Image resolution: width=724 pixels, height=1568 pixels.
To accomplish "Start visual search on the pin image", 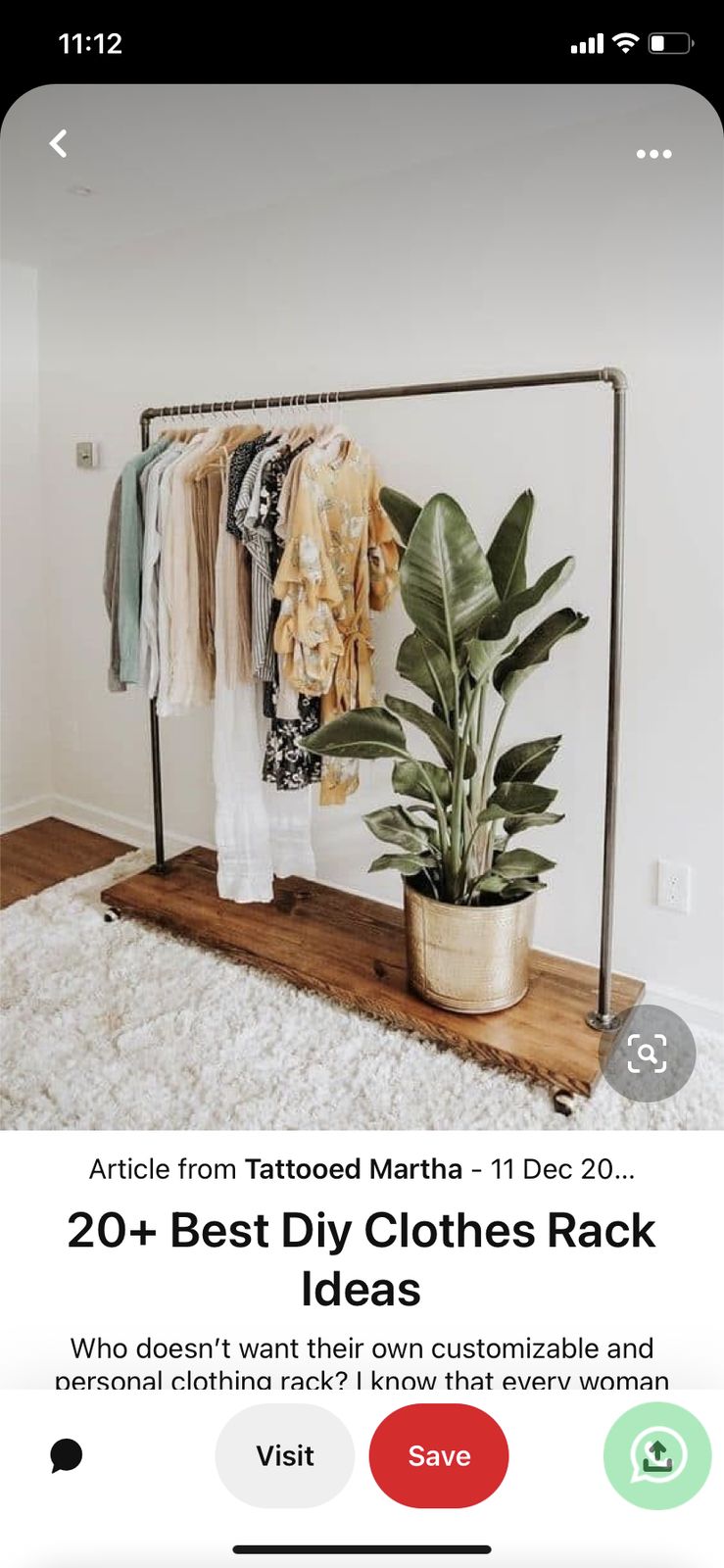I will (x=647, y=1053).
